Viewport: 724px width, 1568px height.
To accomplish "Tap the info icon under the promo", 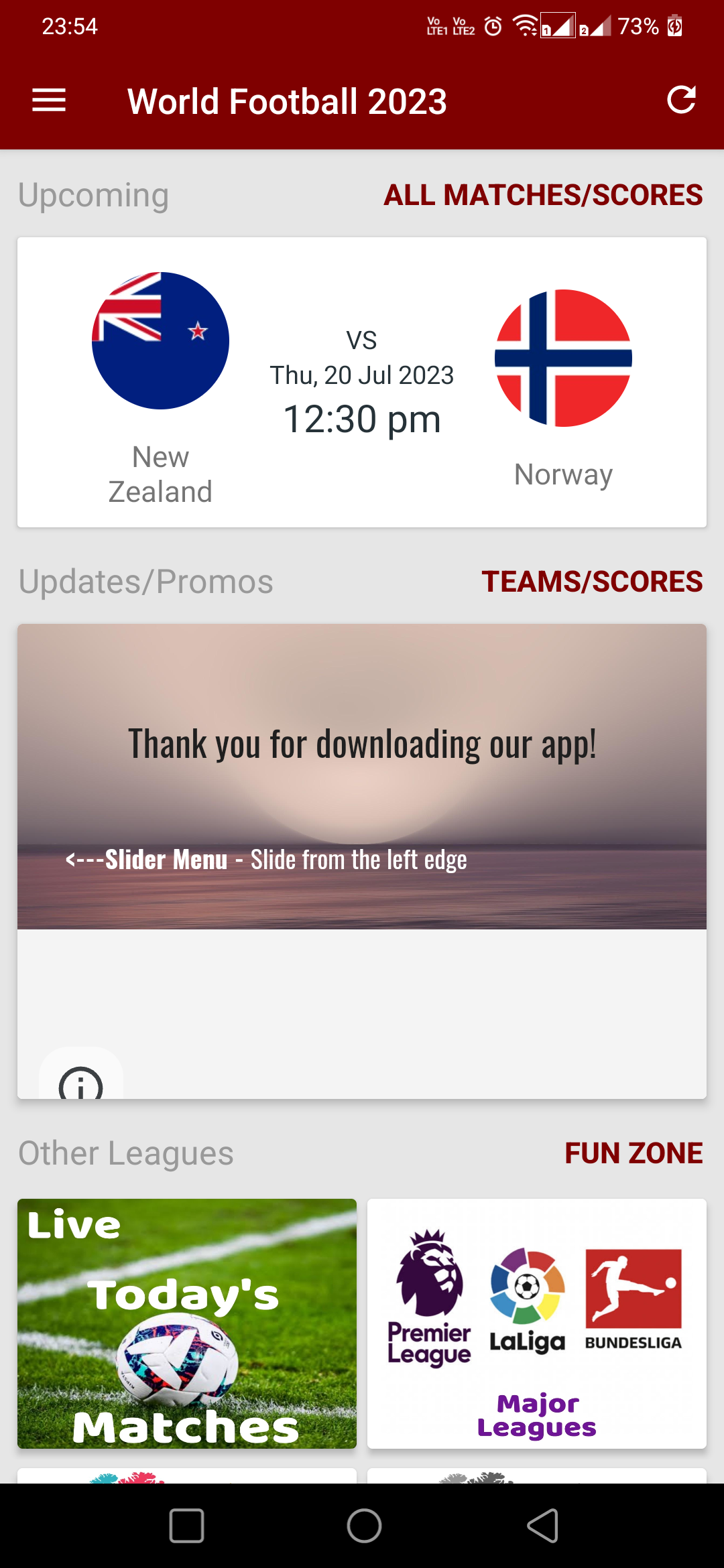I will (81, 1082).
